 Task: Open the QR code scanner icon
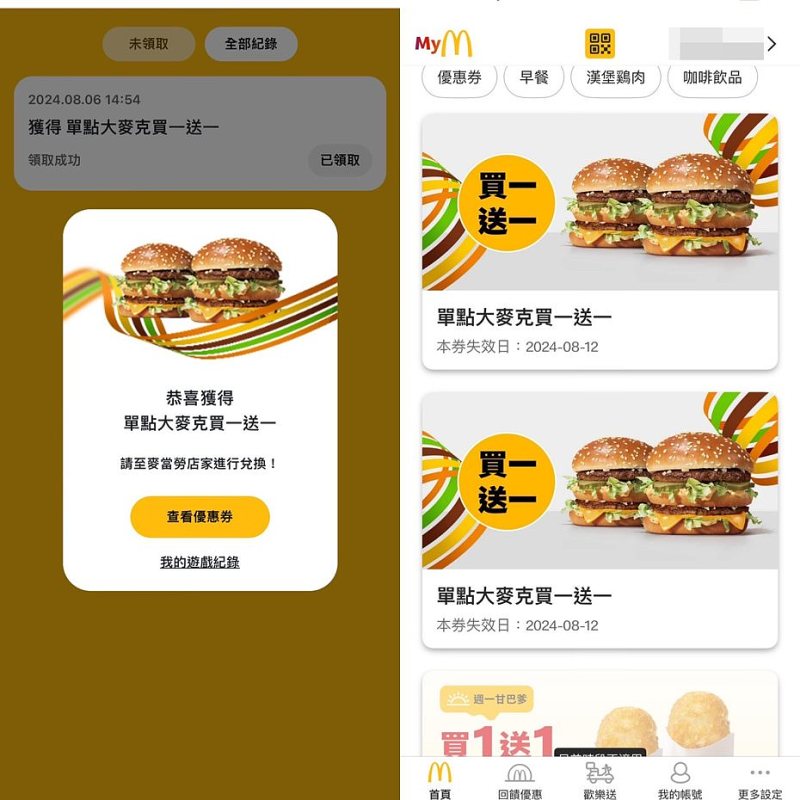click(600, 44)
